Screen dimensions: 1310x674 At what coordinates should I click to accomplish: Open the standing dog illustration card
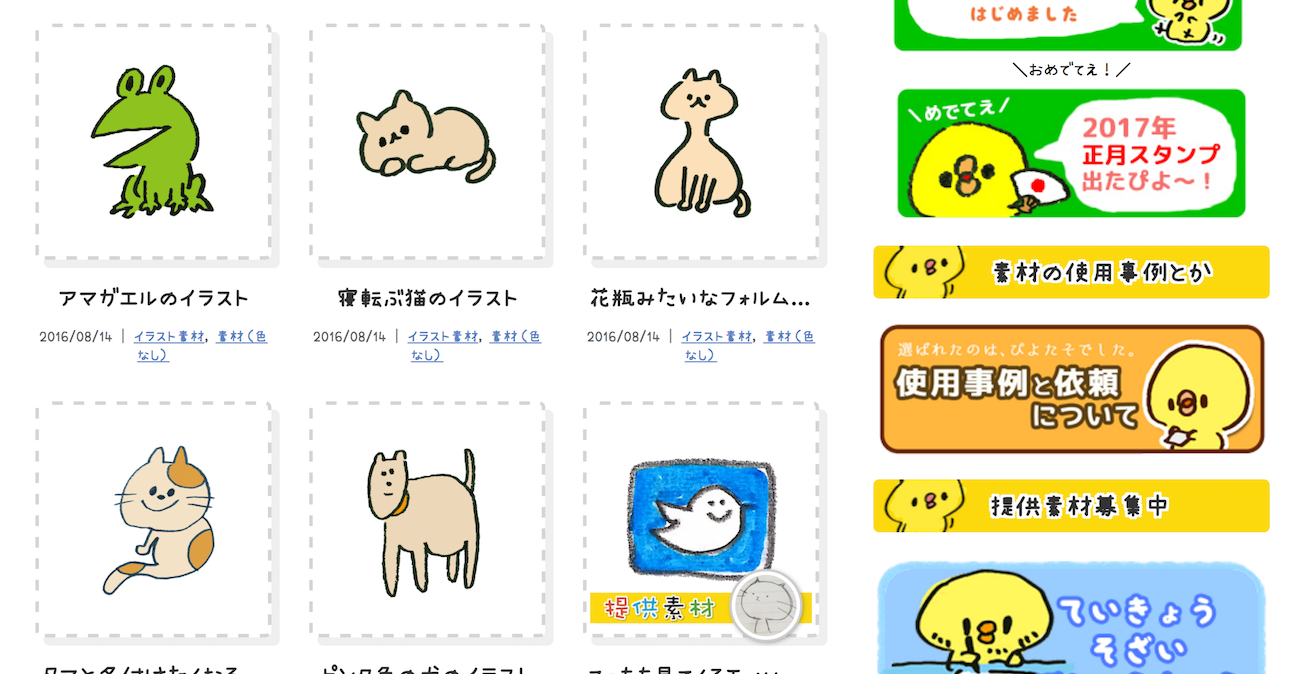[428, 520]
